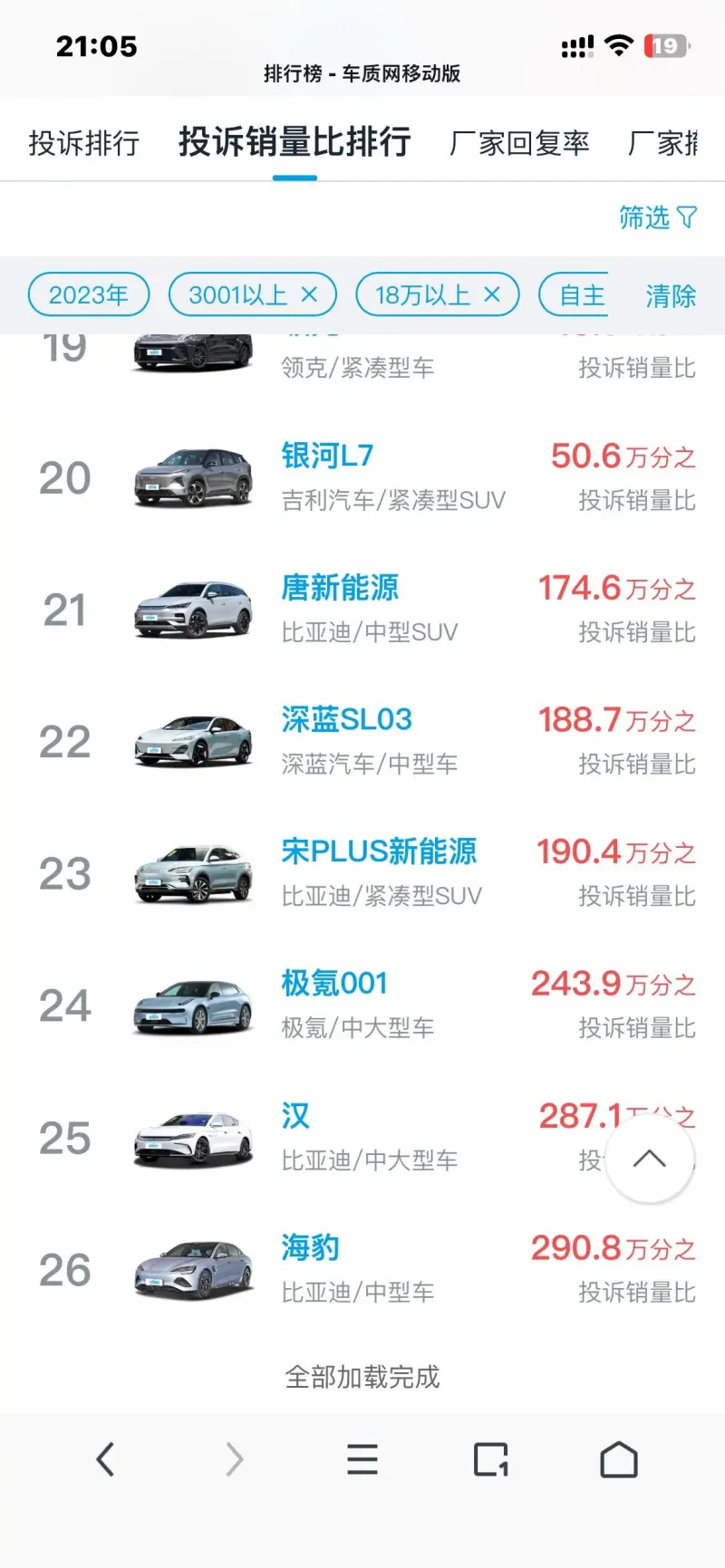
Task: Tap the back navigation chevron icon
Action: pyautogui.click(x=104, y=1459)
